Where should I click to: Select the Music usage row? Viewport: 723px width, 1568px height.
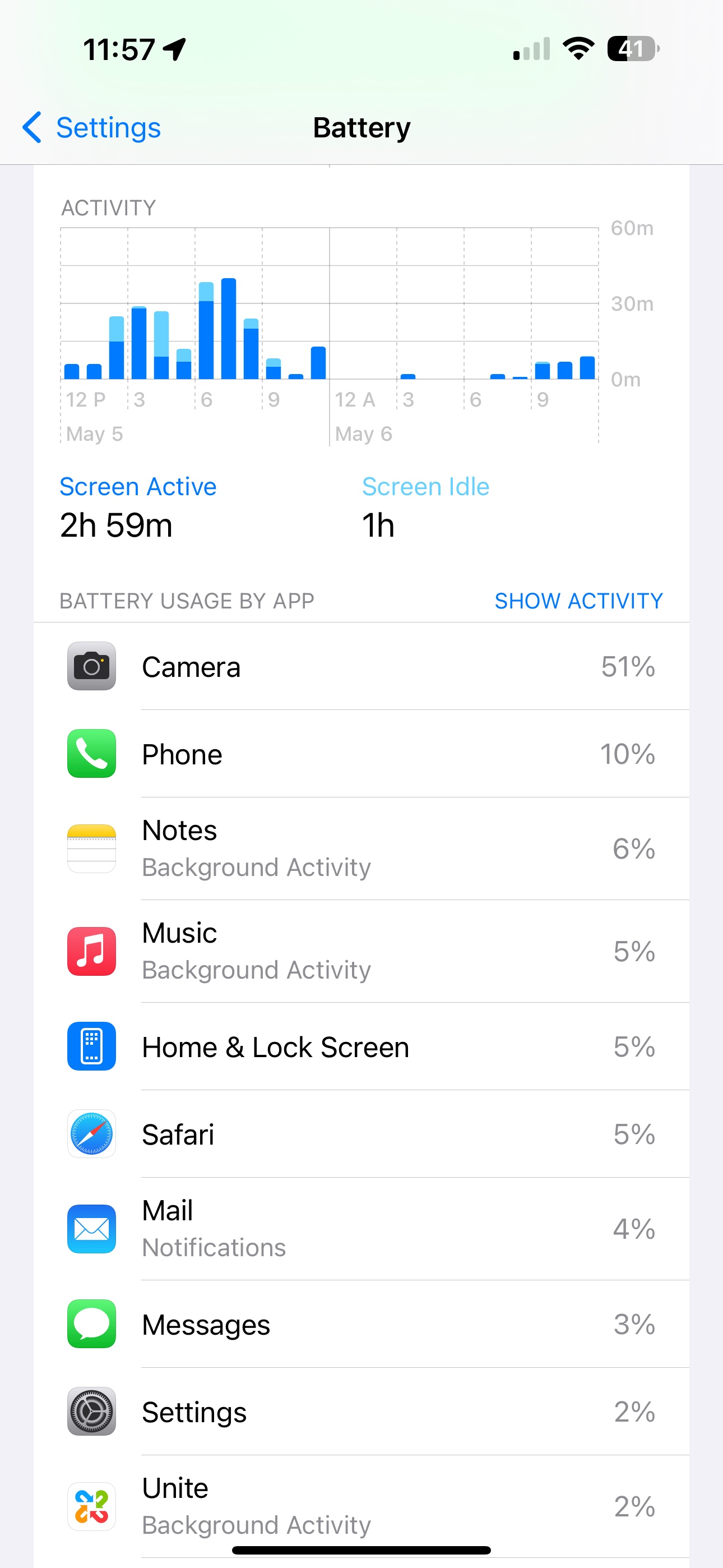pyautogui.click(x=361, y=951)
